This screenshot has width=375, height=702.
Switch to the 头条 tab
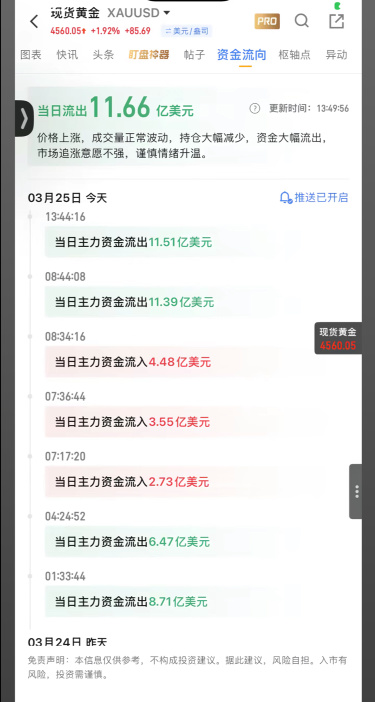pos(103,55)
